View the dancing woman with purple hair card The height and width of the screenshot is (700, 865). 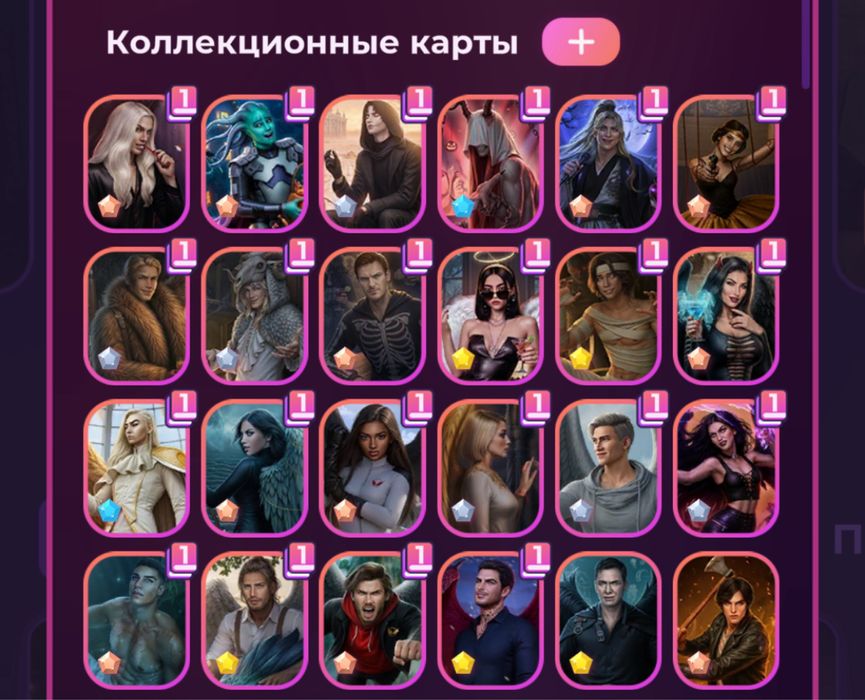click(723, 467)
